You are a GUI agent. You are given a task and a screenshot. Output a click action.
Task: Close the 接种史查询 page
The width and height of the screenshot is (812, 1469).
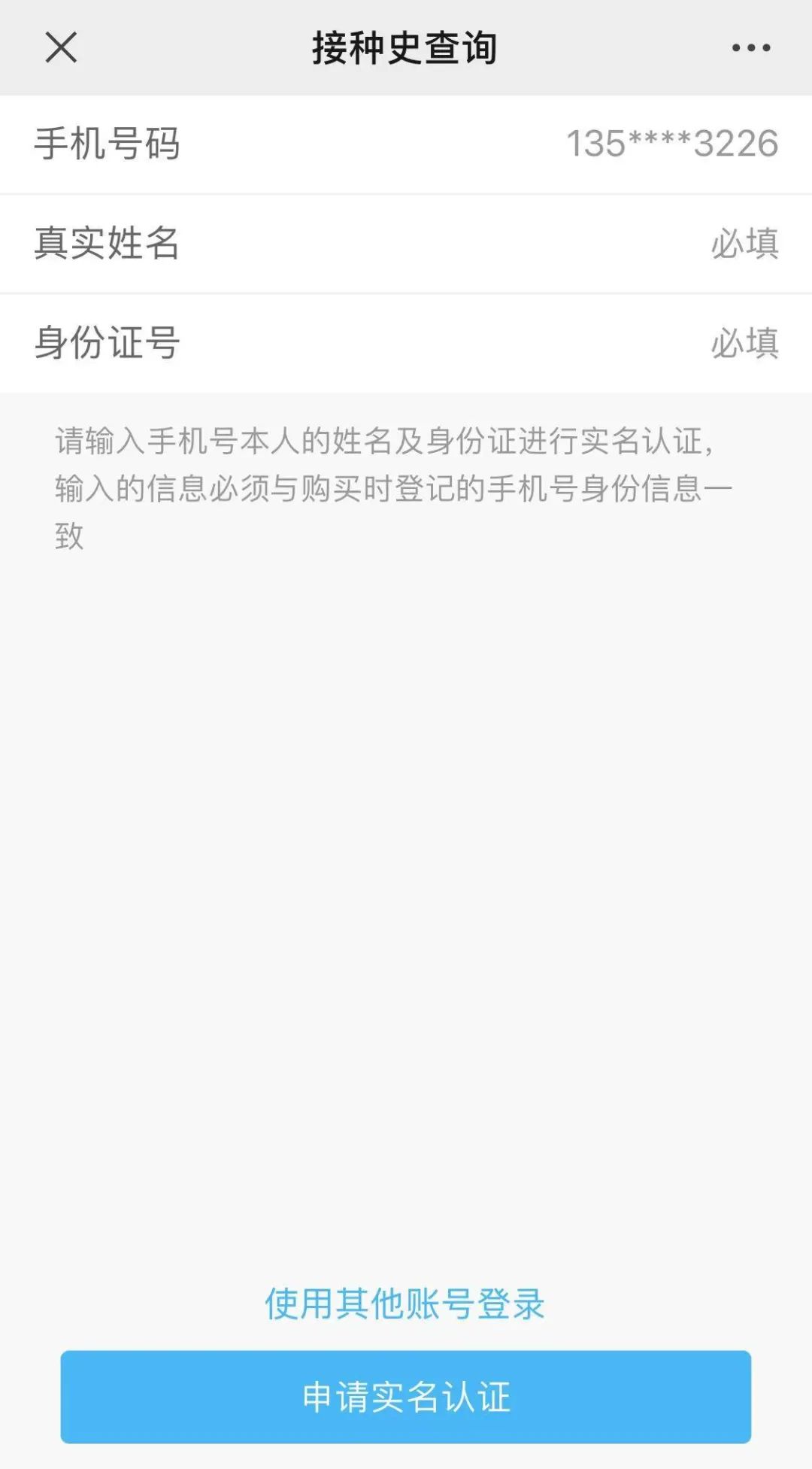[x=61, y=48]
